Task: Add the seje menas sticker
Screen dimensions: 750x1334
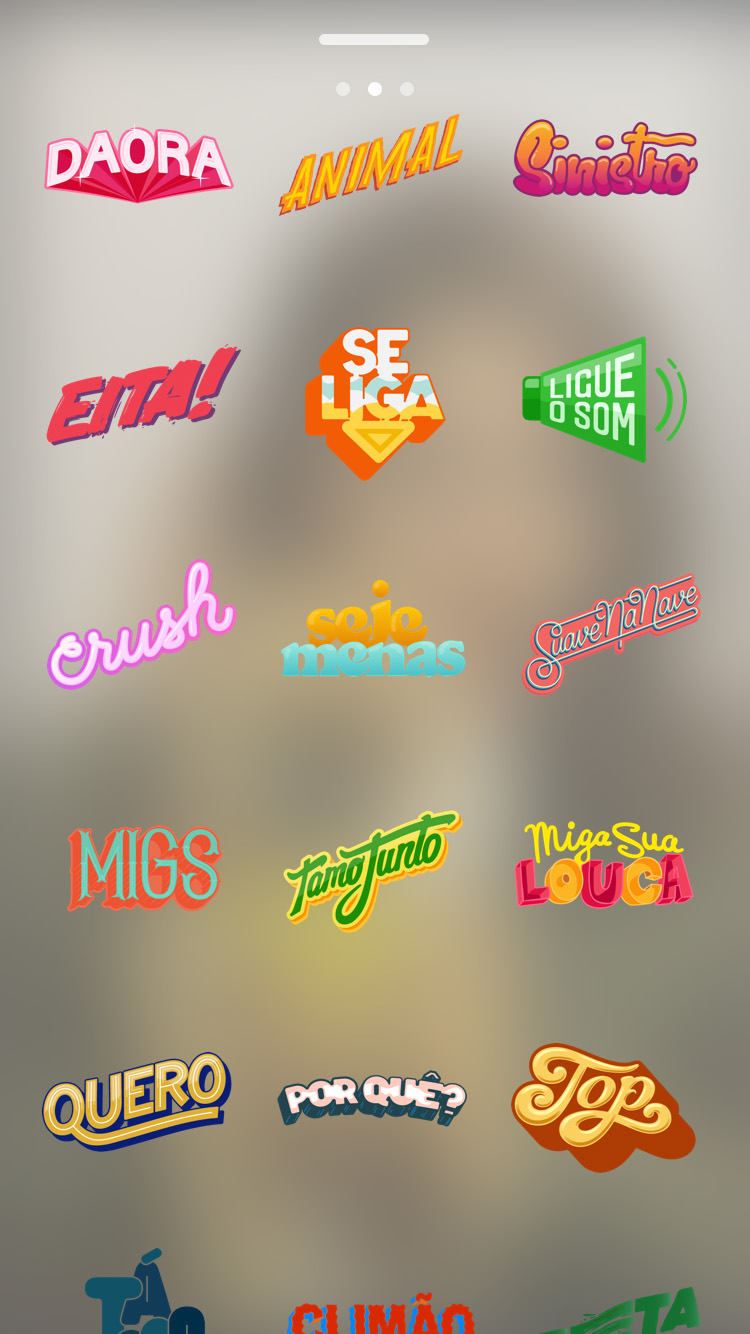Action: (x=373, y=630)
